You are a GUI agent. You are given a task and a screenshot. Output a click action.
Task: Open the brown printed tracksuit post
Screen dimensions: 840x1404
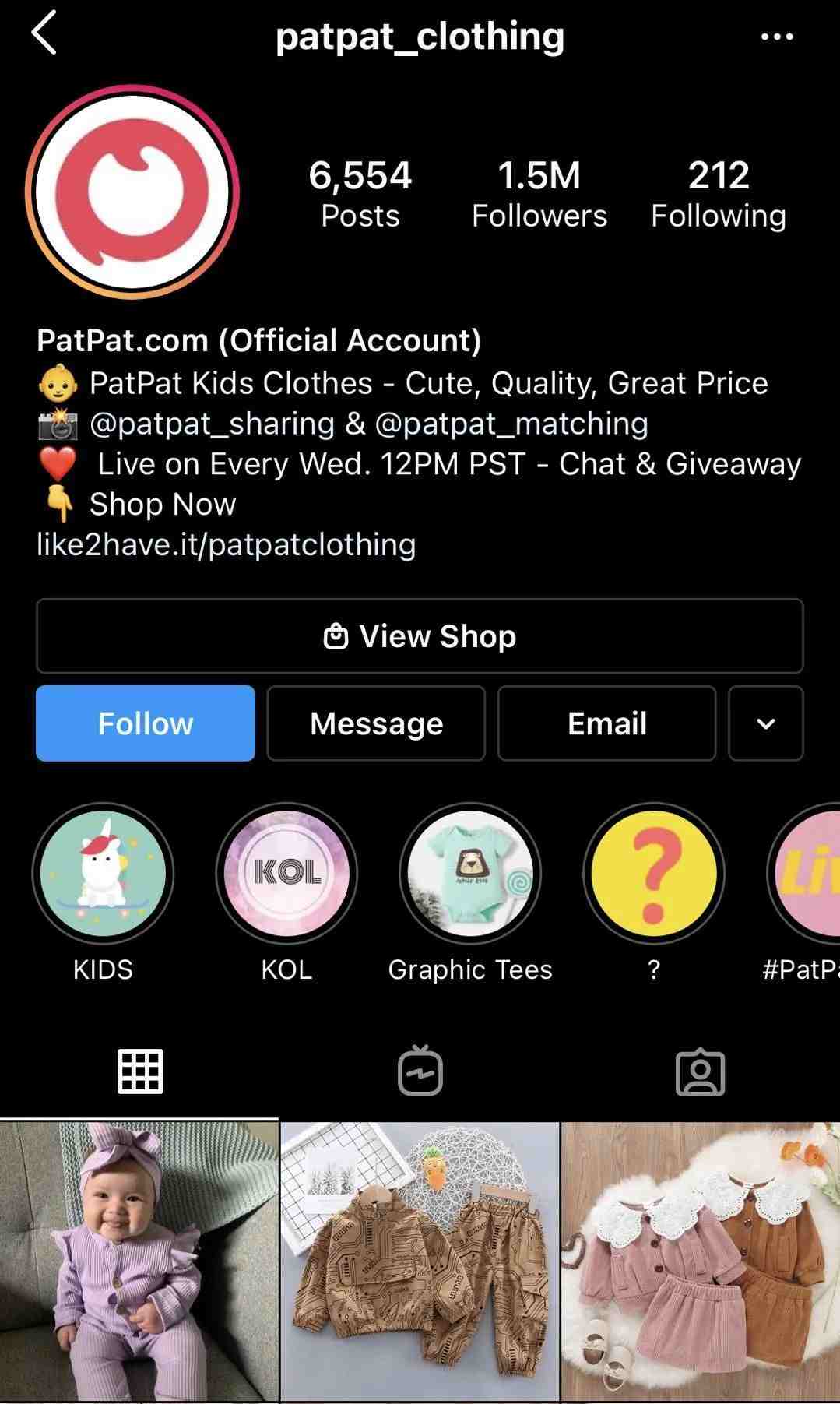click(x=420, y=1261)
